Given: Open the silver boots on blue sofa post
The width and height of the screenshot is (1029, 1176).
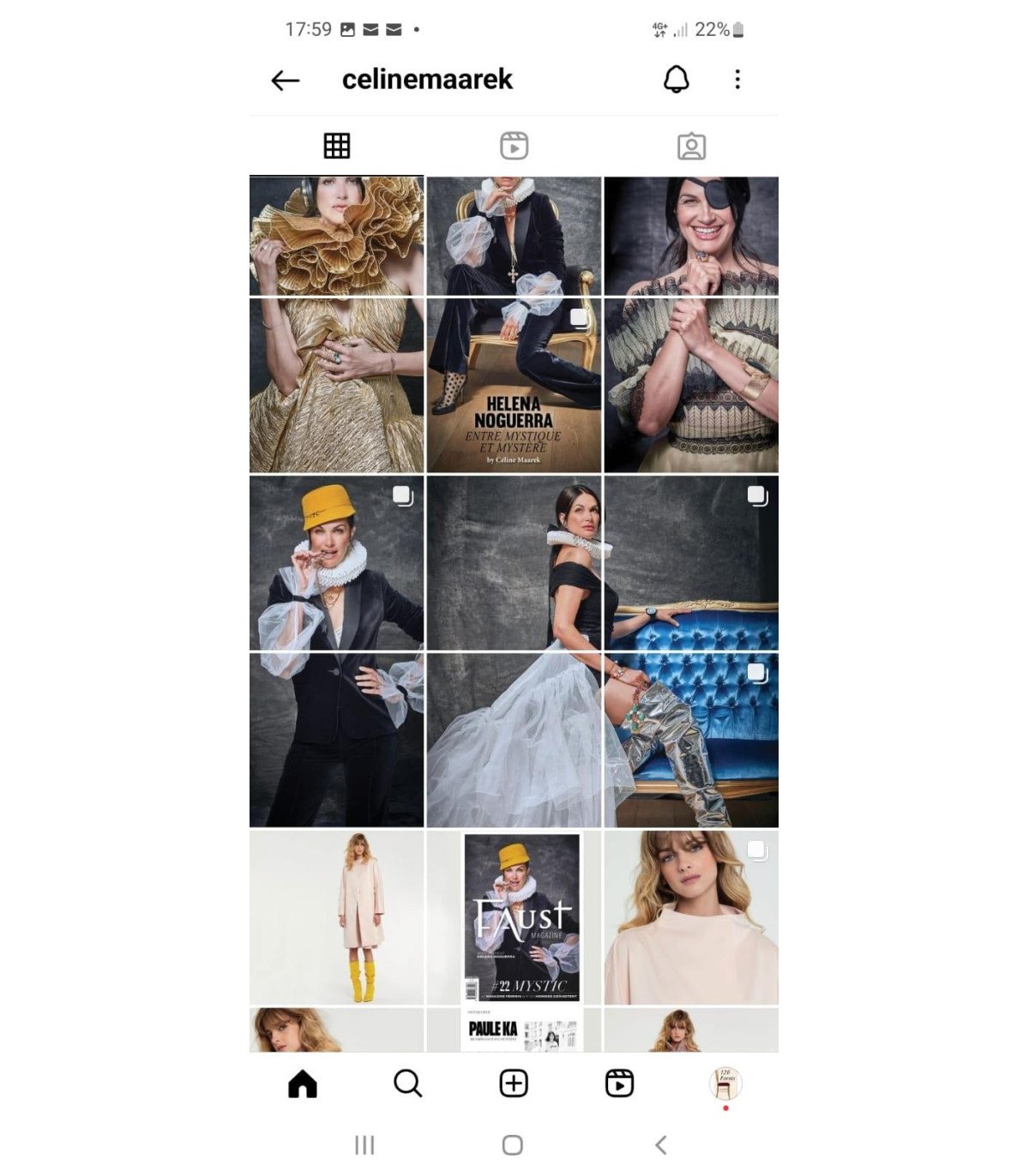Looking at the screenshot, I should tap(691, 741).
